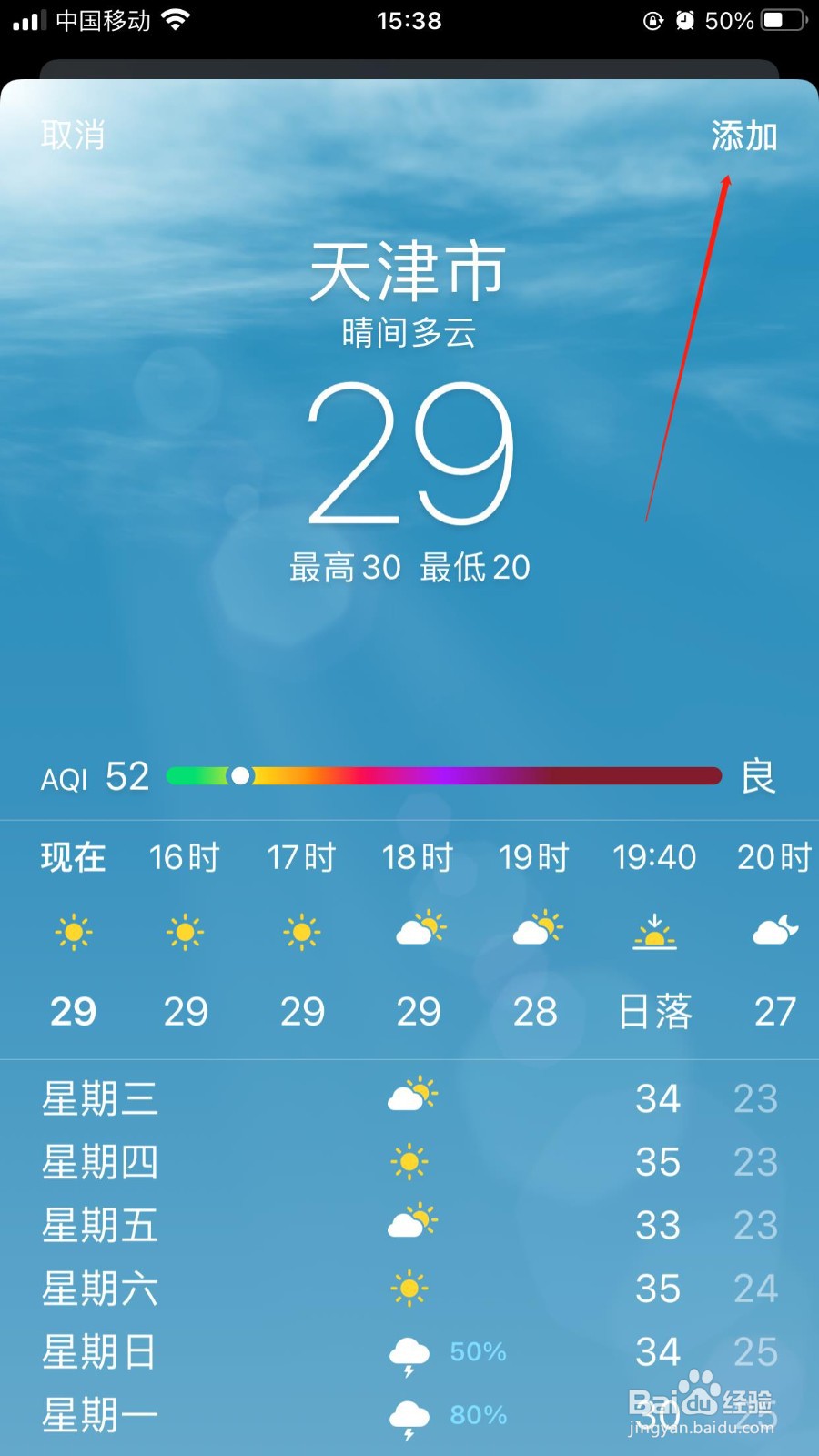This screenshot has width=819, height=1456.
Task: Tap the orientation lock icon in status bar
Action: click(x=652, y=21)
